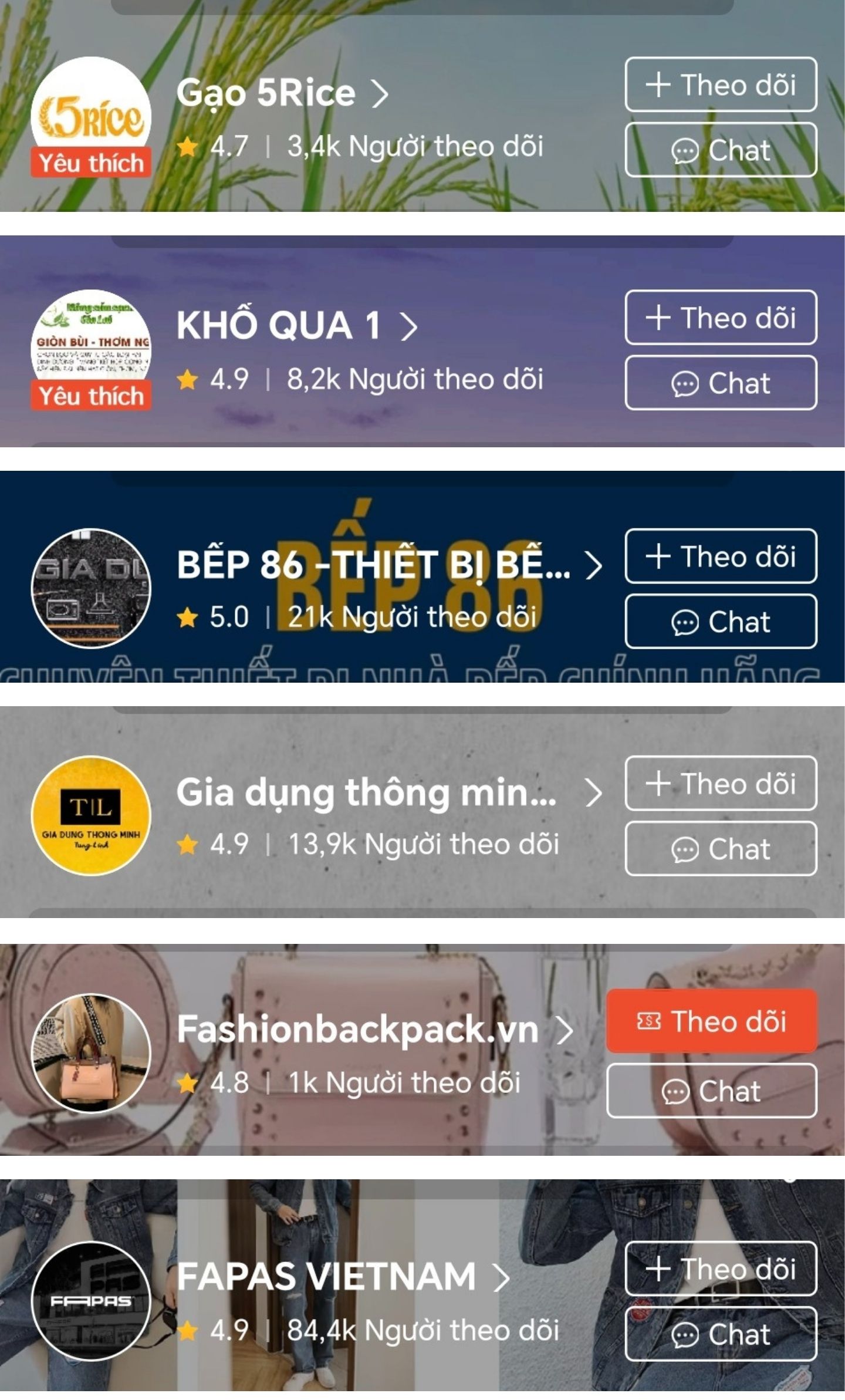Open chat with Fashionbackpack.vn
The image size is (845, 1400).
click(x=711, y=1091)
